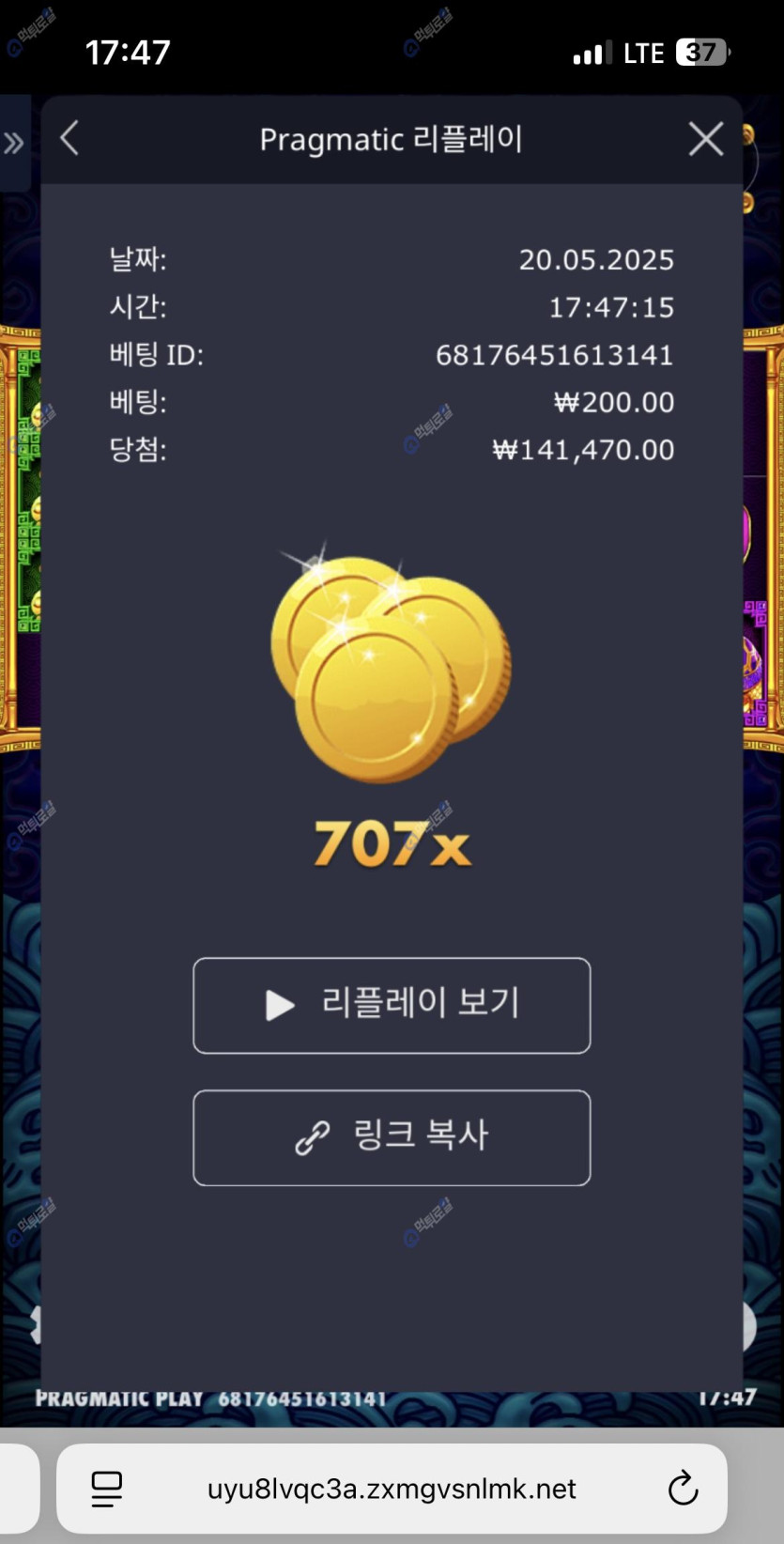This screenshot has height=1544, width=784.
Task: Copy link with 링크 복사 button
Action: [x=392, y=1137]
